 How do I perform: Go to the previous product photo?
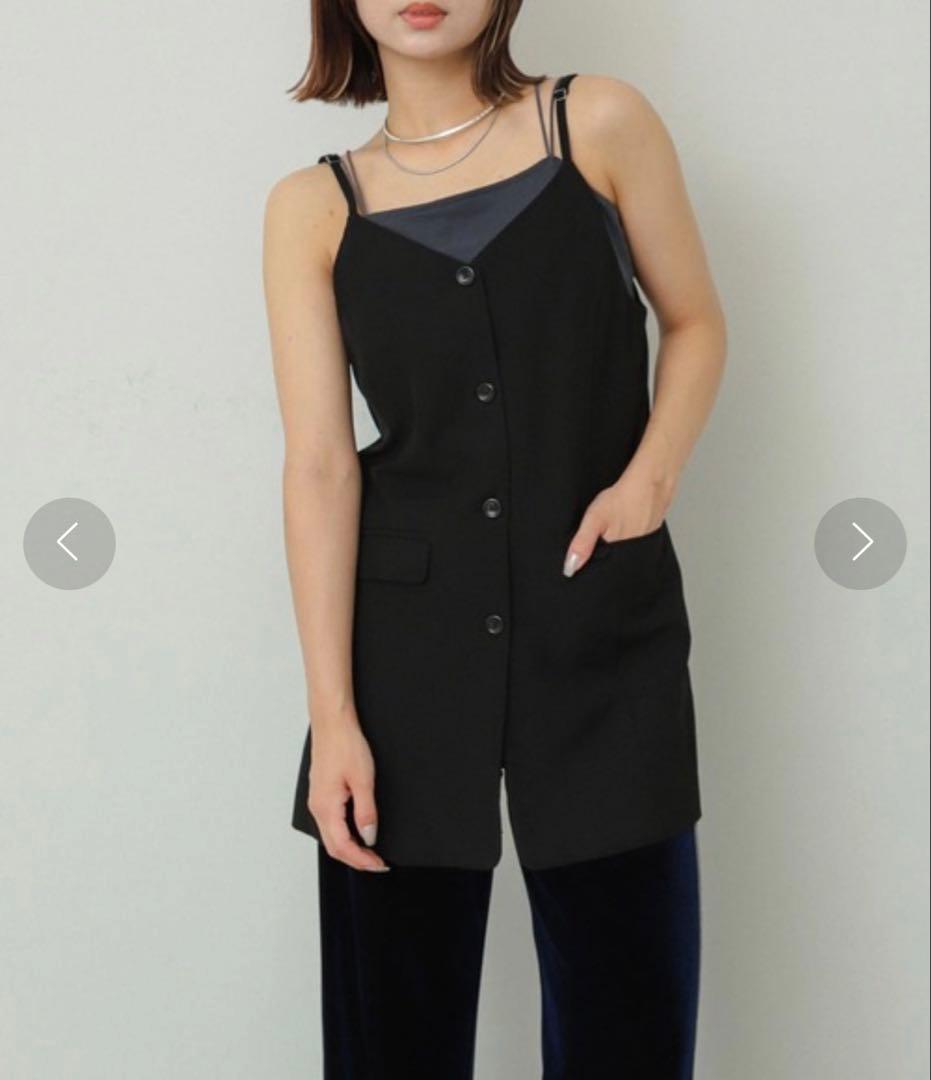click(x=70, y=543)
